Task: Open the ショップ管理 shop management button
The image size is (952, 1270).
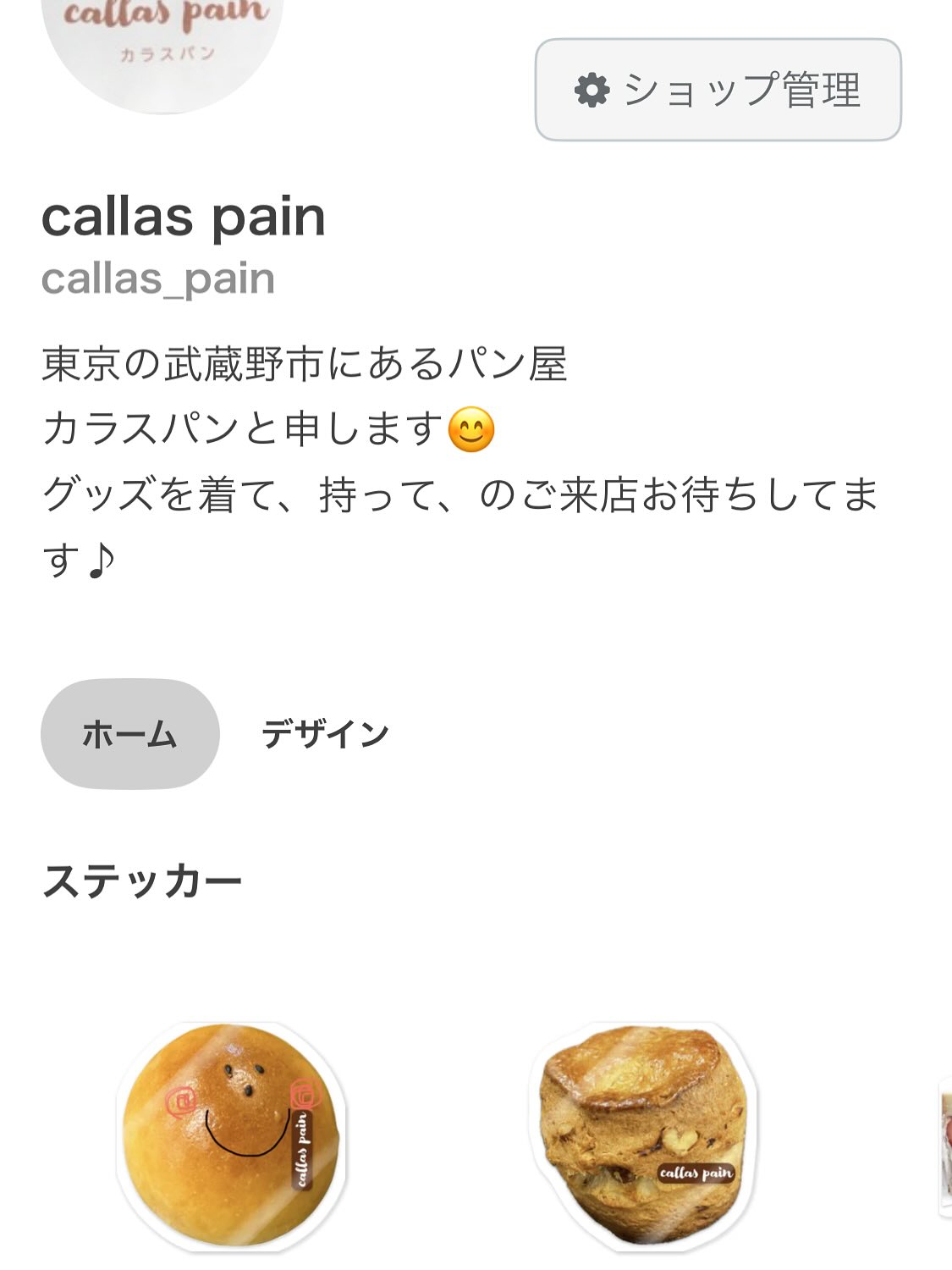Action: point(718,90)
